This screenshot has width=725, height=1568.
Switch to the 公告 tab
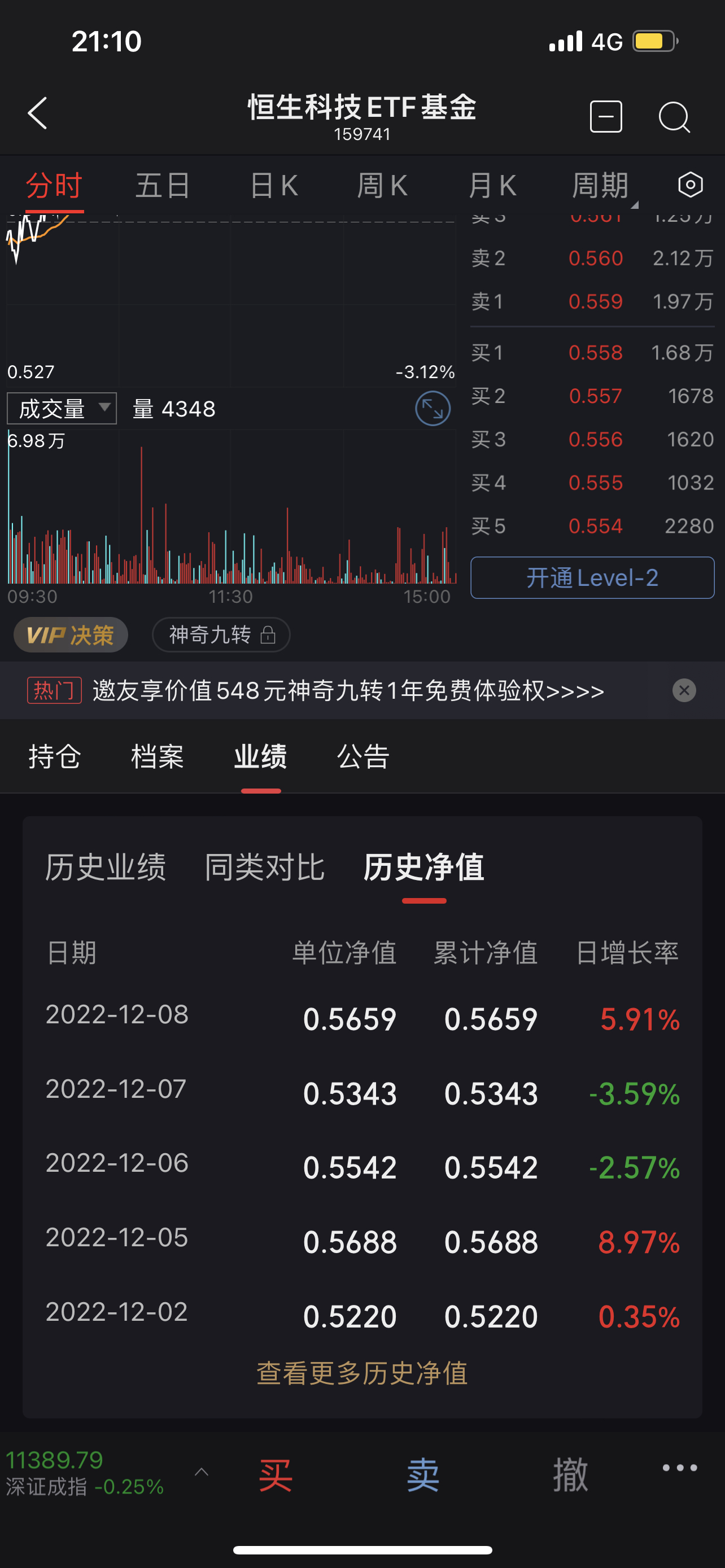pyautogui.click(x=364, y=756)
